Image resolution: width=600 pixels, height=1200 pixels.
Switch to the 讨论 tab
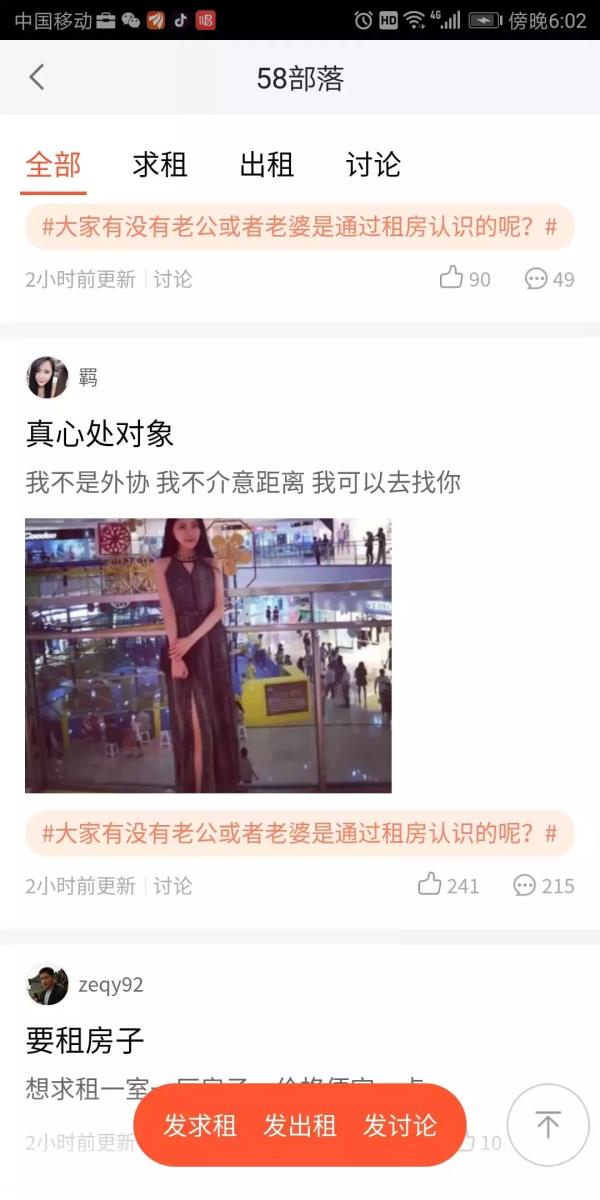[373, 164]
